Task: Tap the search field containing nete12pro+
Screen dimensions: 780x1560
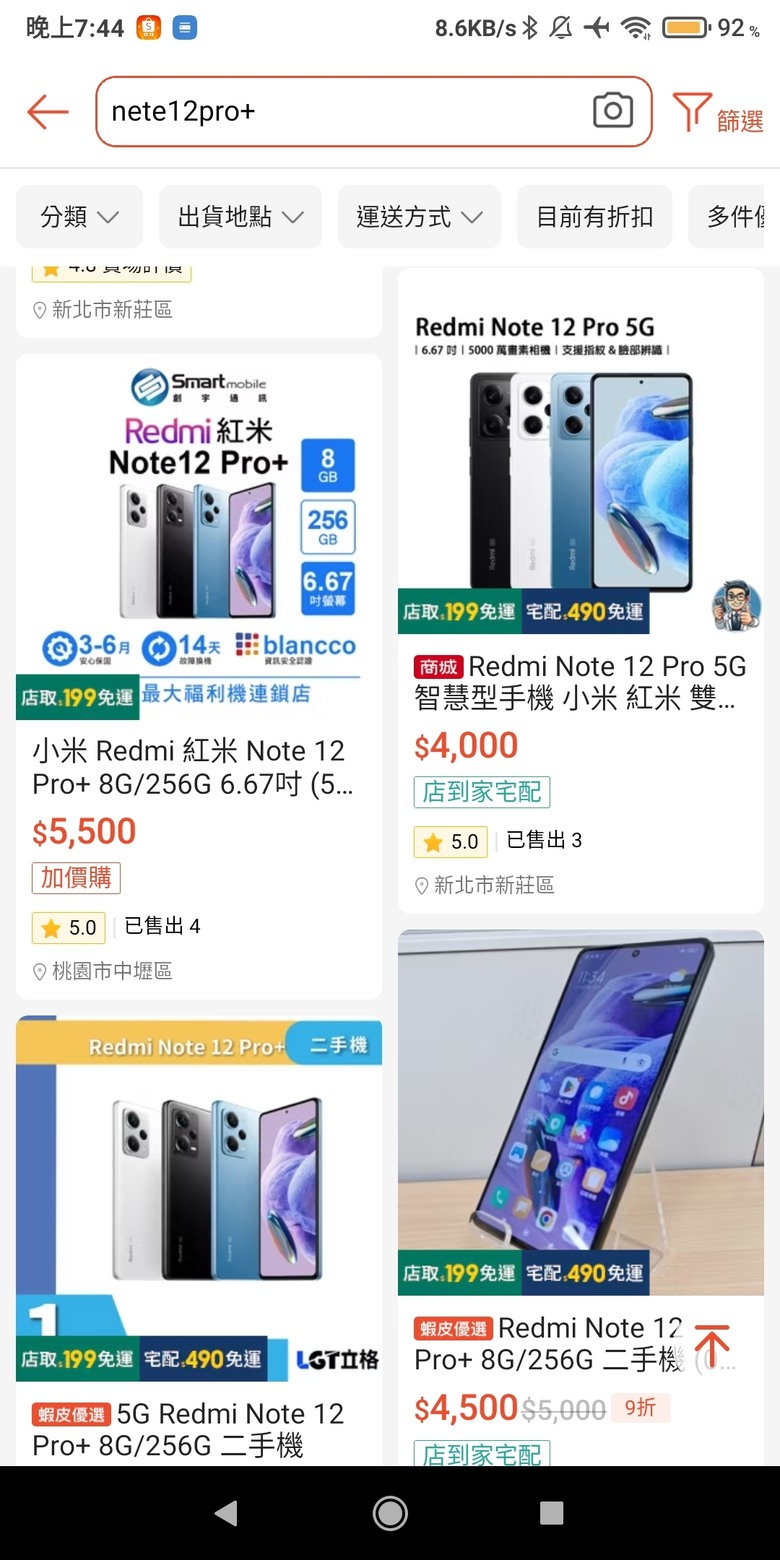Action: (340, 111)
